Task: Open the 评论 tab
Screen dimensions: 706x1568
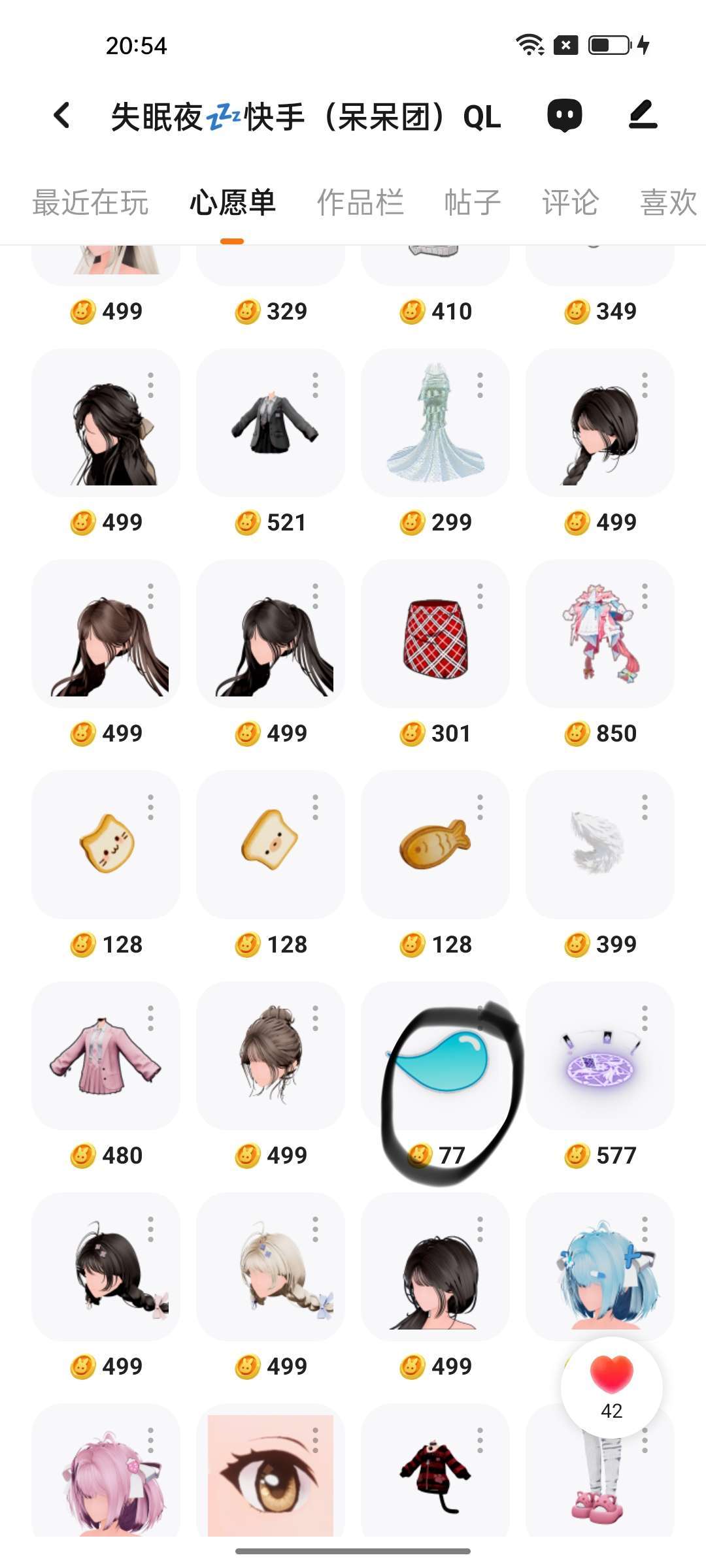Action: tap(570, 203)
